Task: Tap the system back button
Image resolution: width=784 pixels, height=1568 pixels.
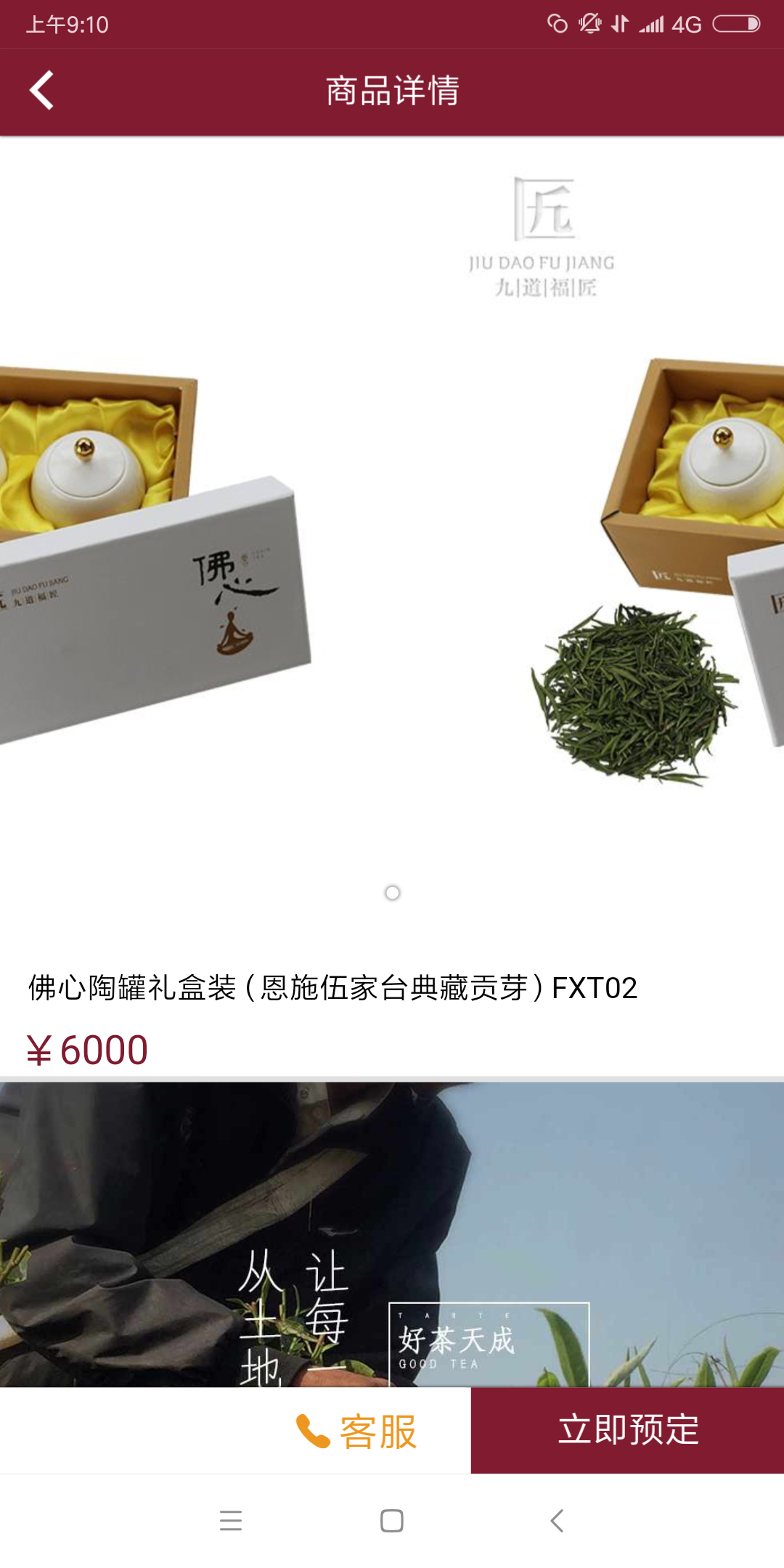Action: (x=557, y=1520)
